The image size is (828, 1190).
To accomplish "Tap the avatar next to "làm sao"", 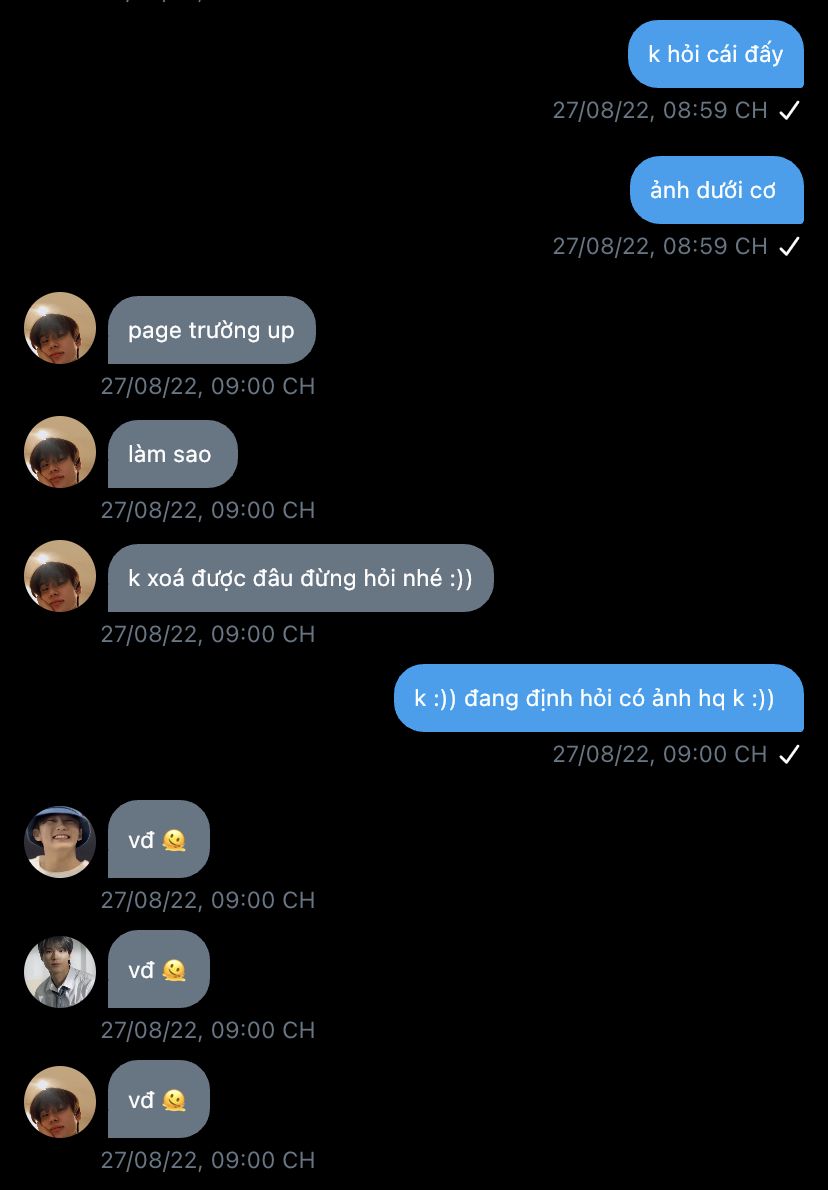I will pyautogui.click(x=60, y=452).
